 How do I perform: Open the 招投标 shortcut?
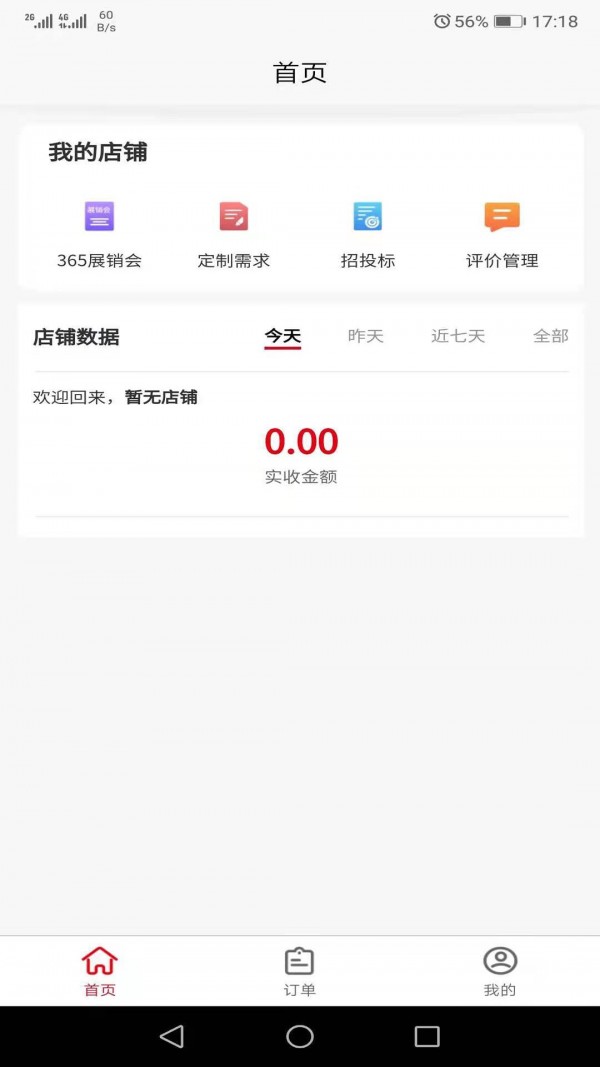(x=367, y=234)
